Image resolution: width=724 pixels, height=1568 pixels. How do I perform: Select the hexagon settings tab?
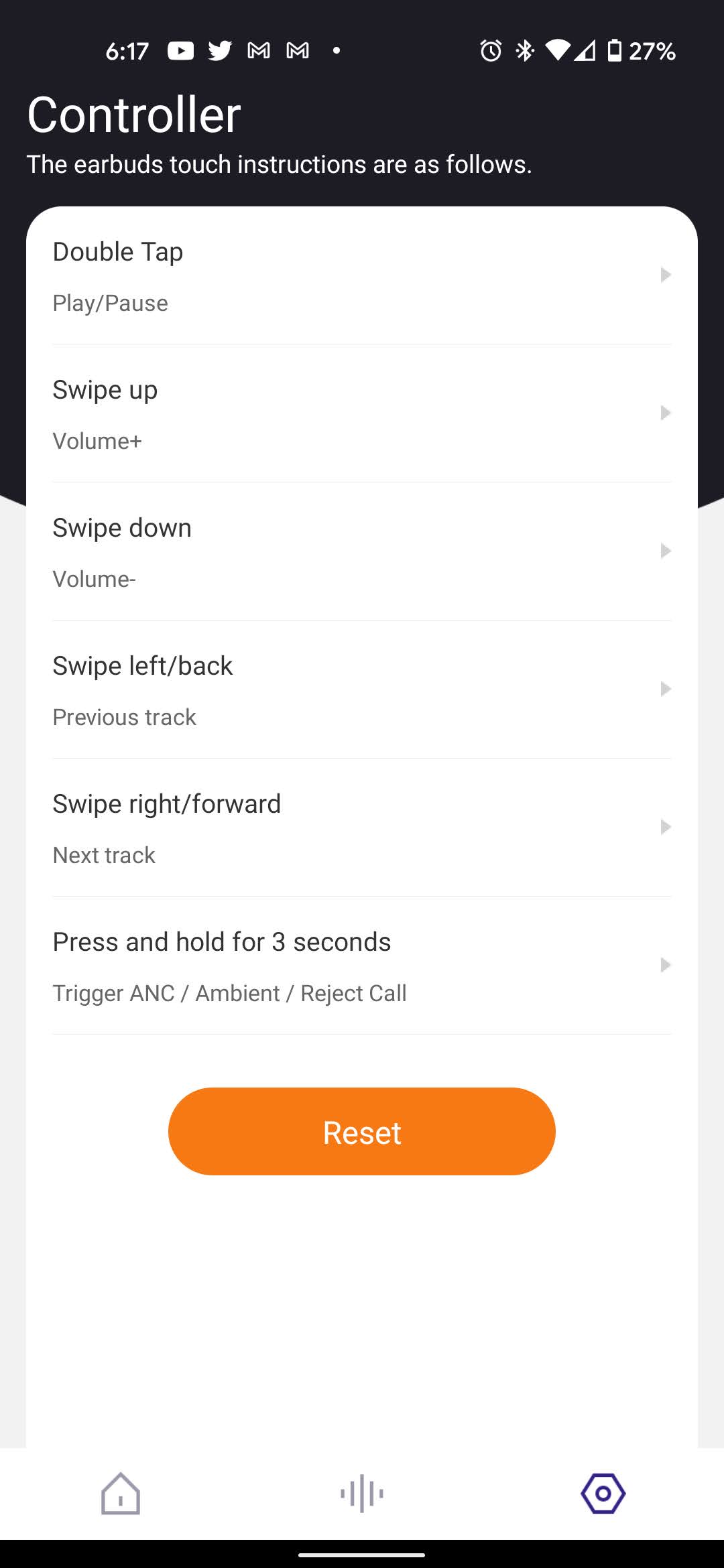coord(603,1493)
